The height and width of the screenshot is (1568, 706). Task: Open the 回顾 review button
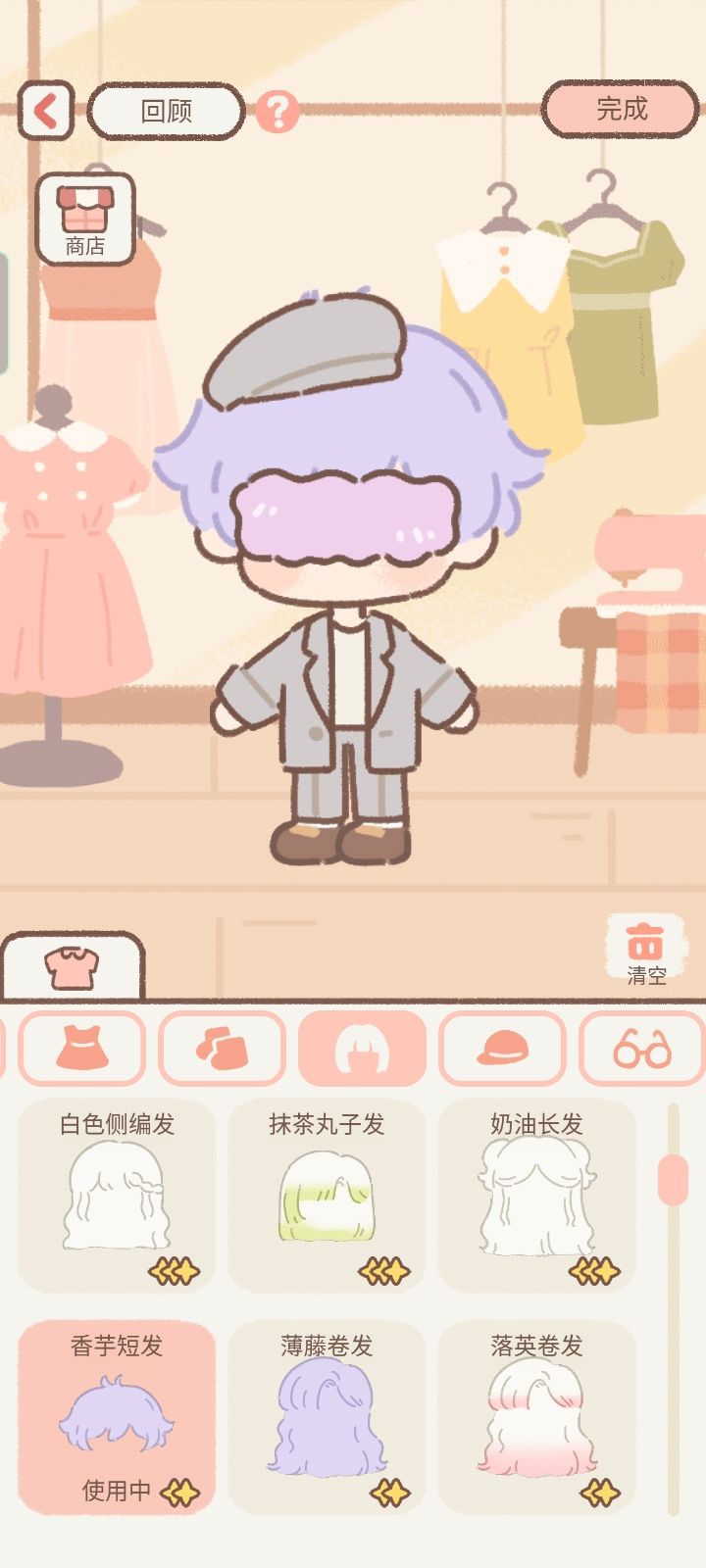166,112
